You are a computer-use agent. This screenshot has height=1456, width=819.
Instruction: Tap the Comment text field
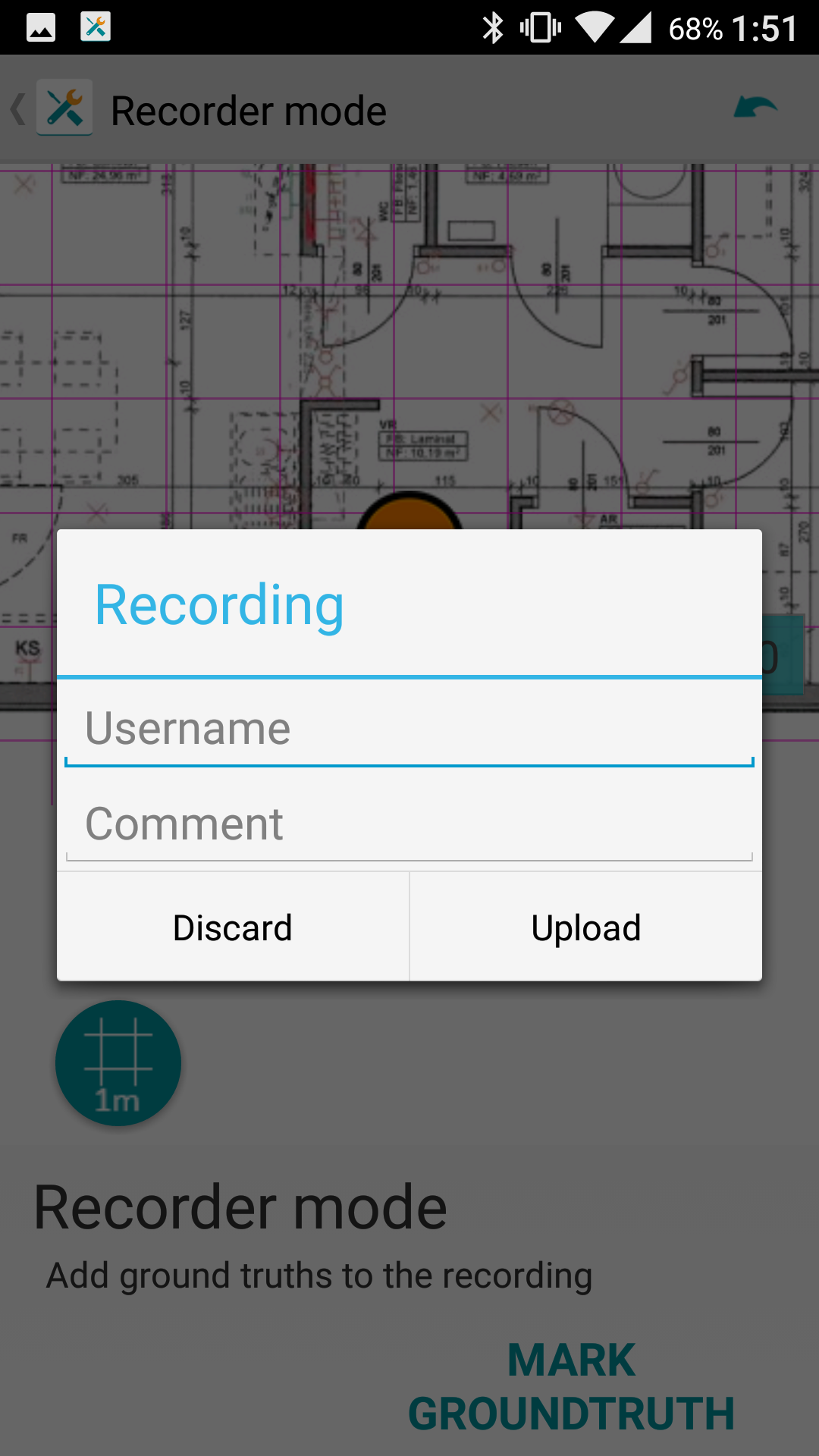[409, 824]
